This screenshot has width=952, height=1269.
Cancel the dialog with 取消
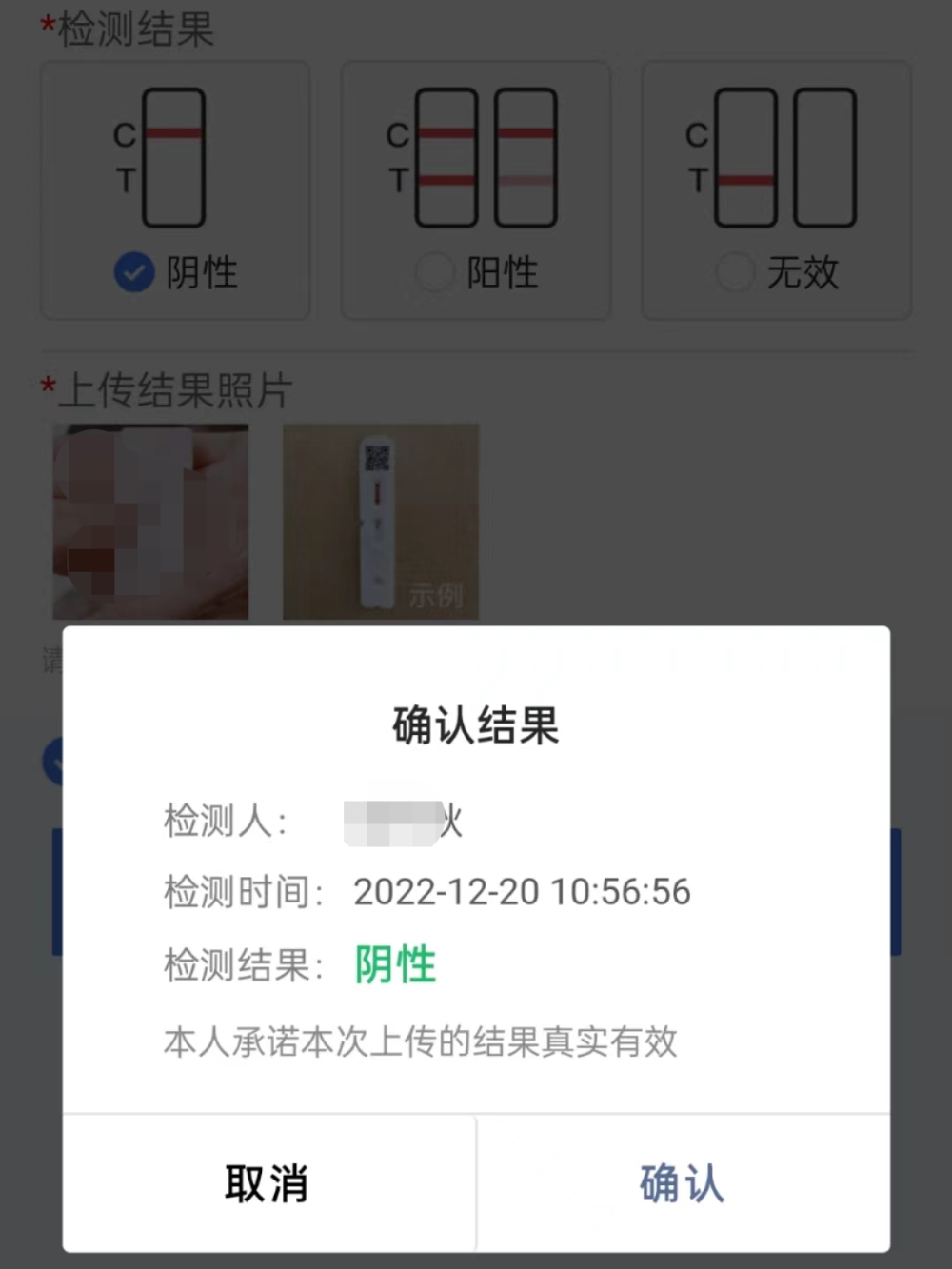268,1183
